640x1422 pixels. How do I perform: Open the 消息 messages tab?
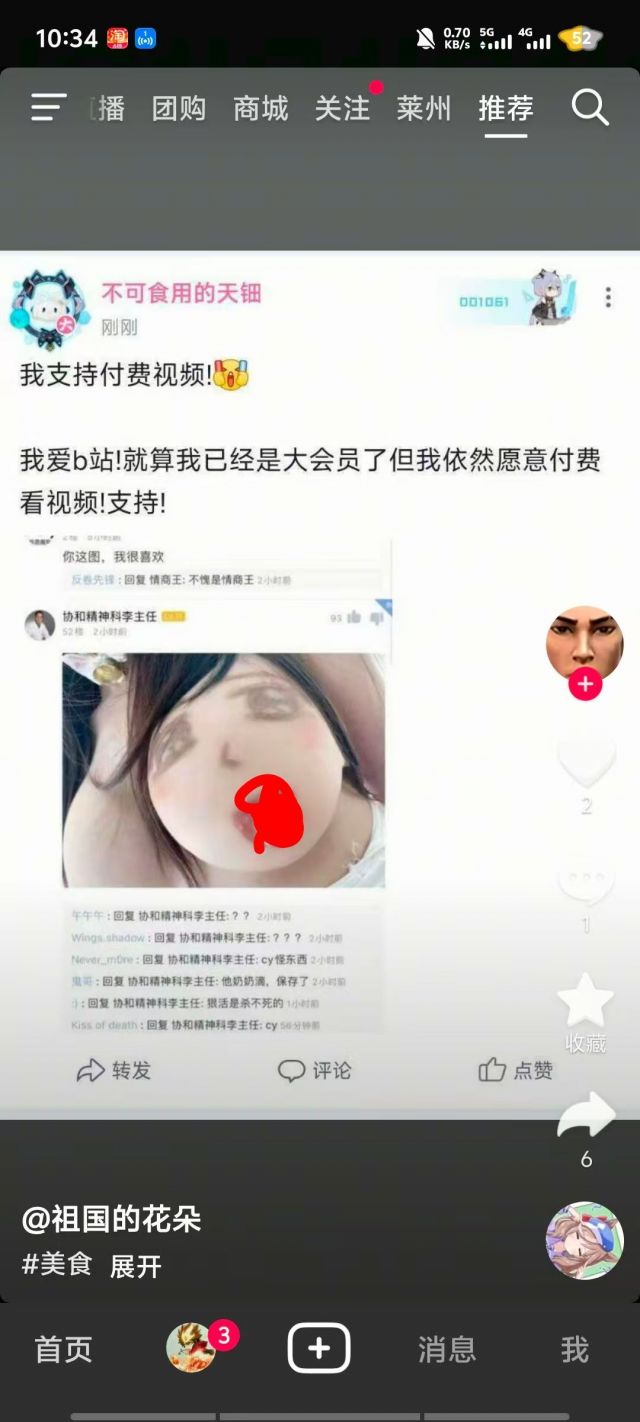point(447,1349)
